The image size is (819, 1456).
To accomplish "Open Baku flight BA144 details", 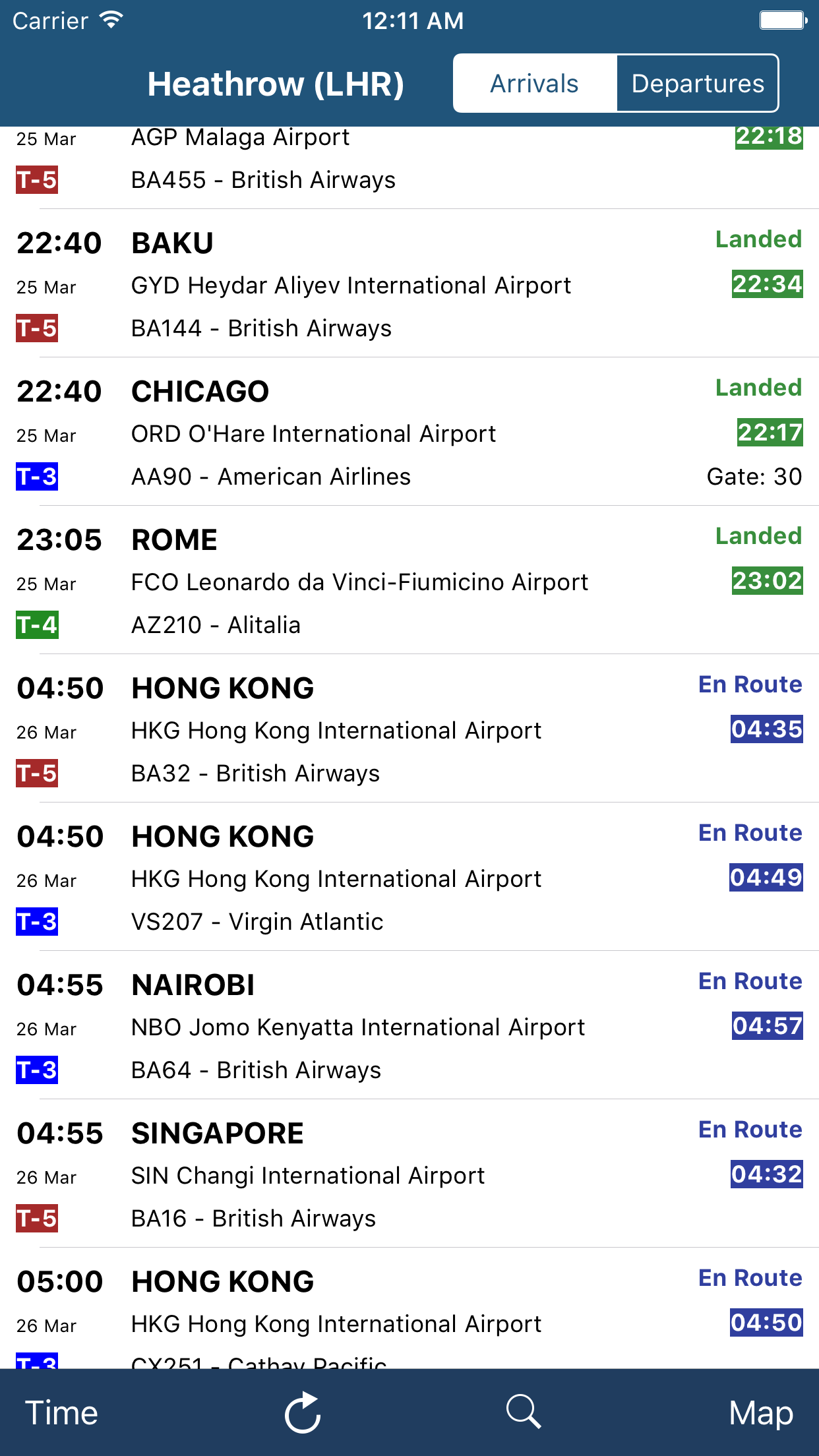I will click(x=409, y=285).
